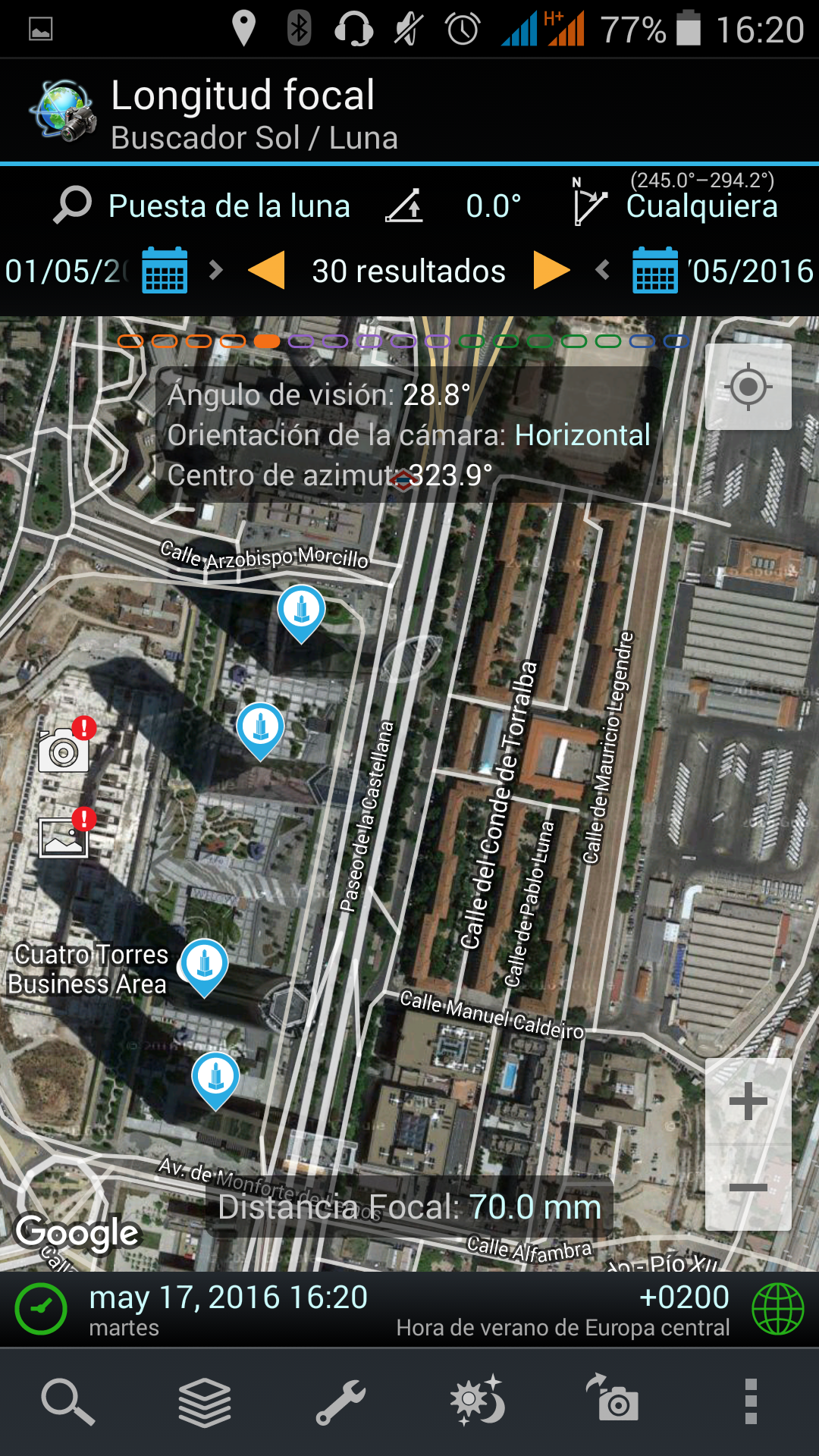Open the map layers menu
This screenshot has height=1456, width=819.
205,1401
